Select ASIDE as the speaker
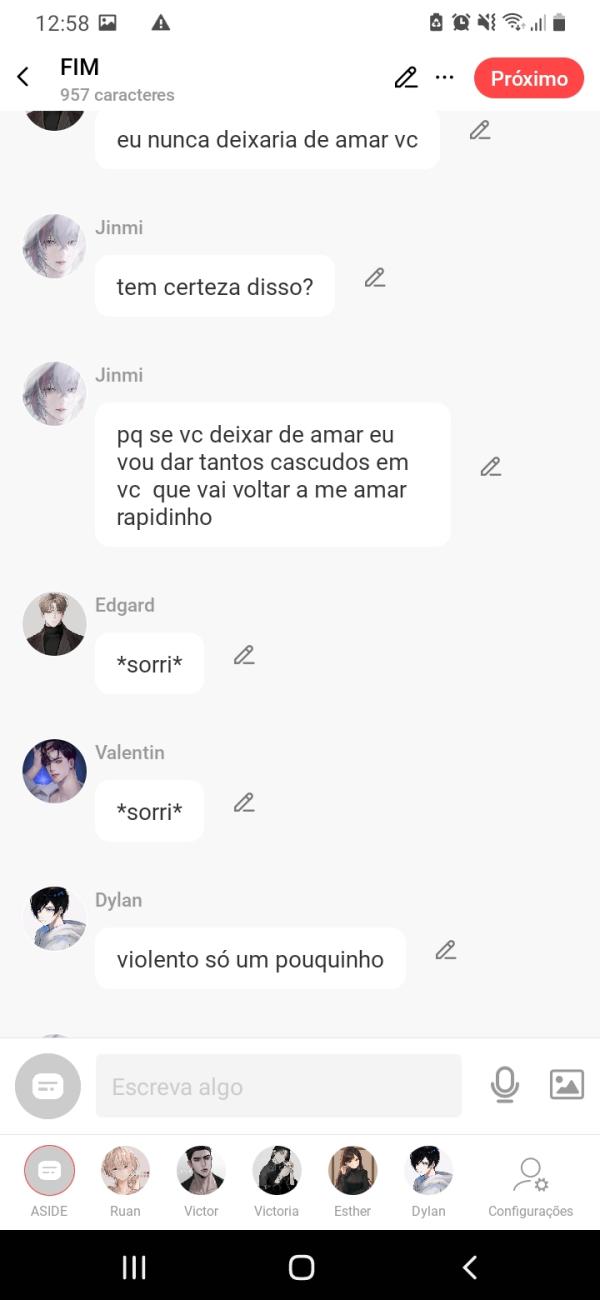The height and width of the screenshot is (1300, 600). [x=49, y=1171]
